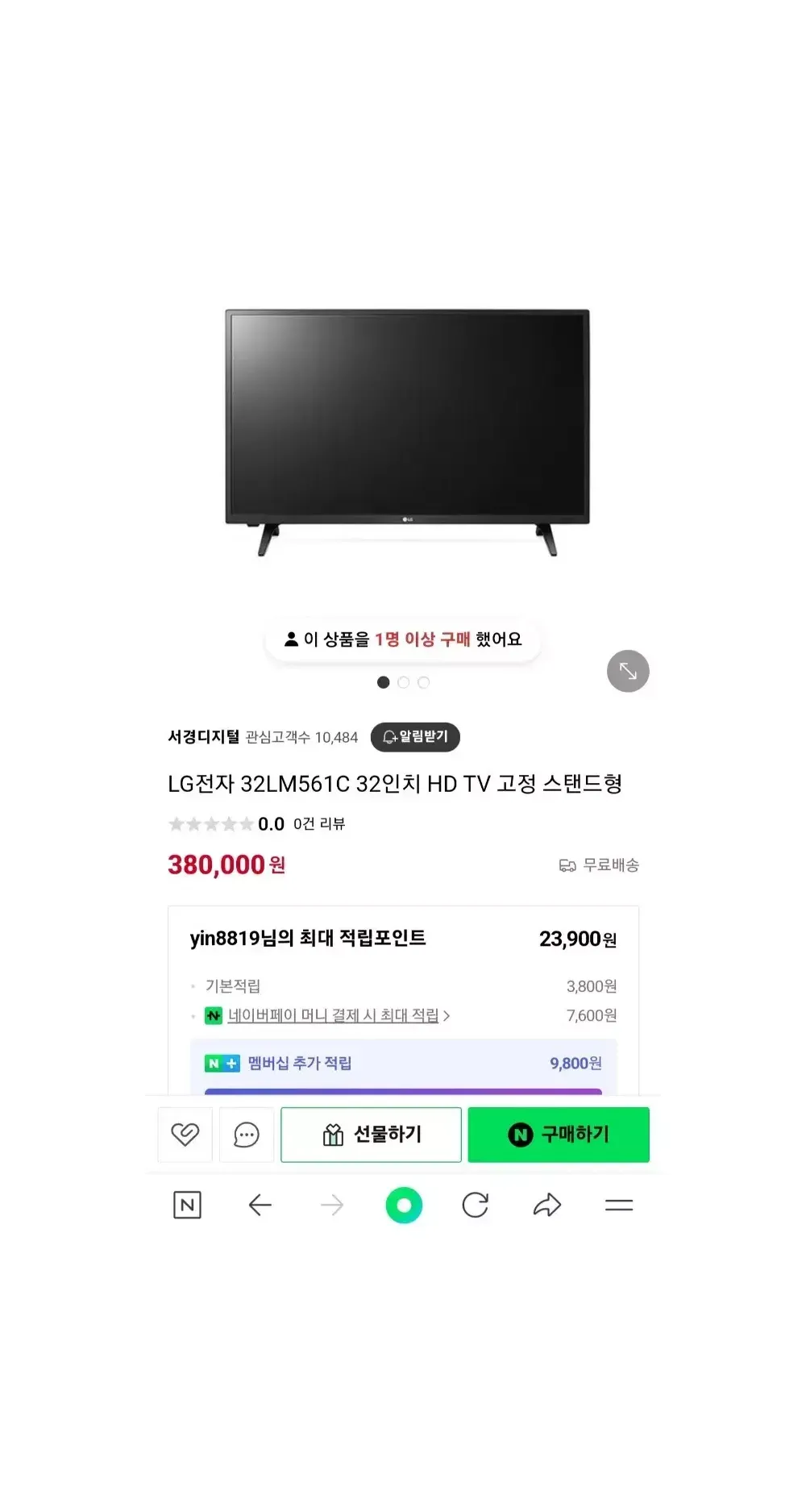Share this product page

click(547, 1206)
